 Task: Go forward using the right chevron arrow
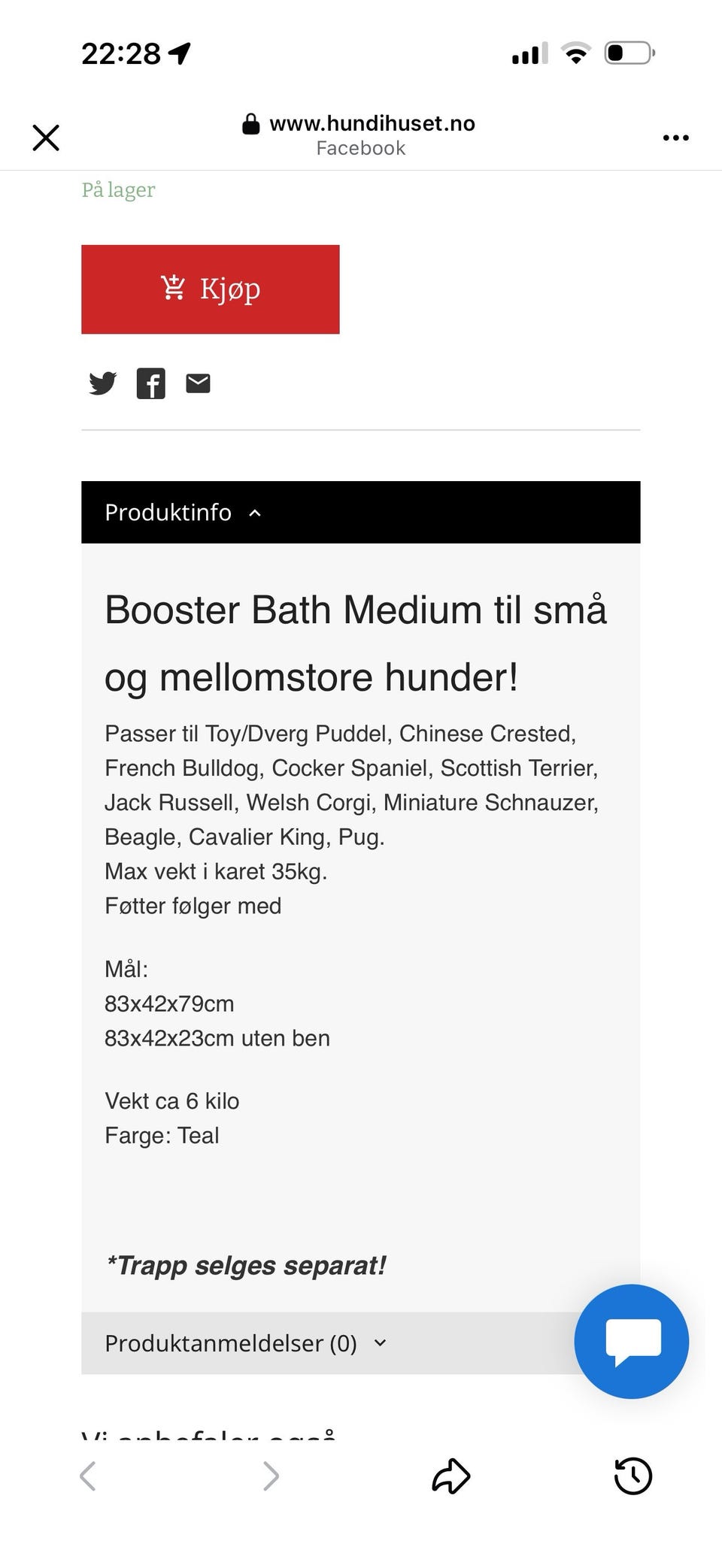click(269, 1476)
